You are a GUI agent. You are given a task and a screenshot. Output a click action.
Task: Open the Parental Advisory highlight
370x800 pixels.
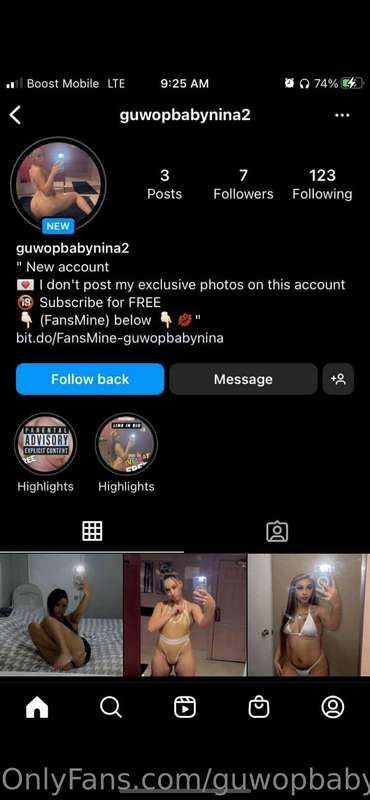[45, 444]
